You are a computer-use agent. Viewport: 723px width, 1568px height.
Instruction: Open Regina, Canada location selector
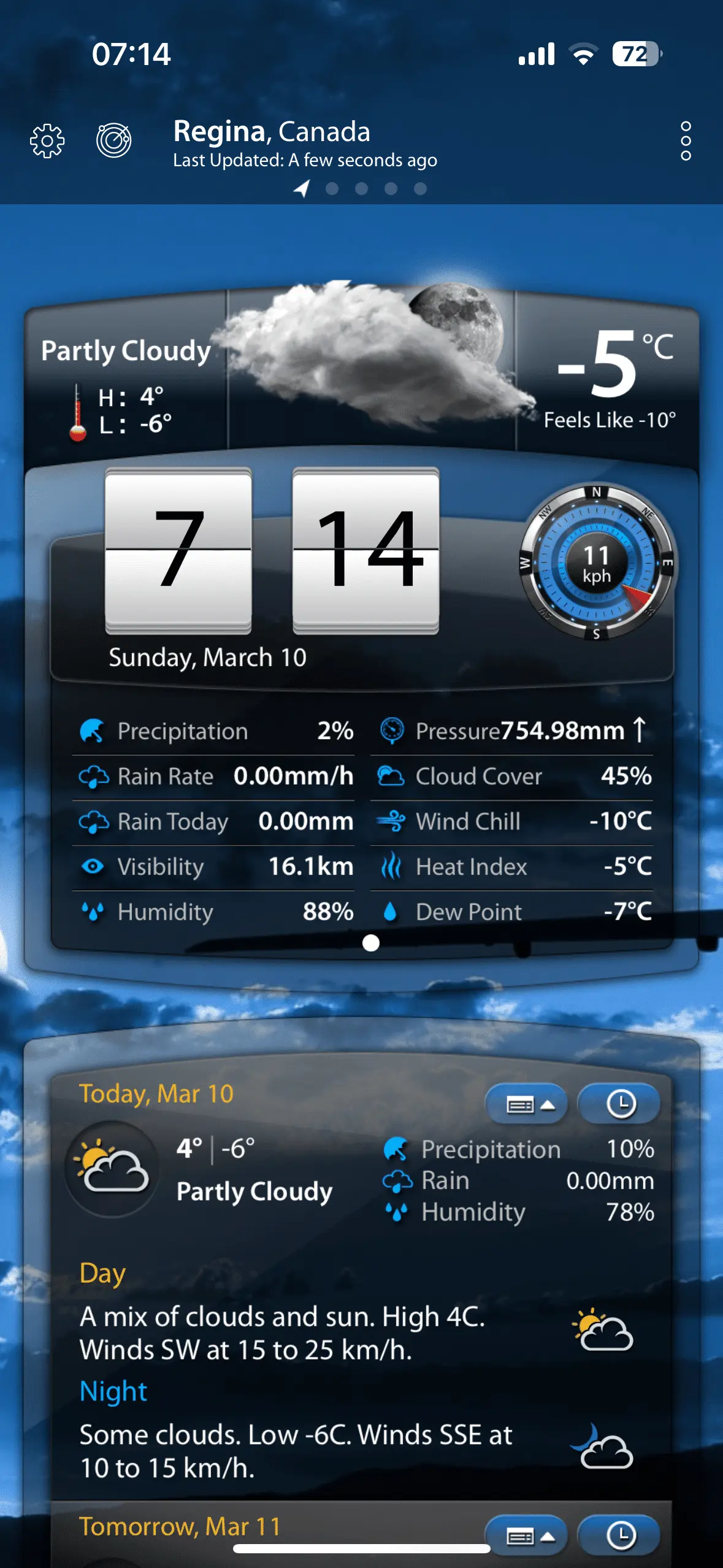272,131
